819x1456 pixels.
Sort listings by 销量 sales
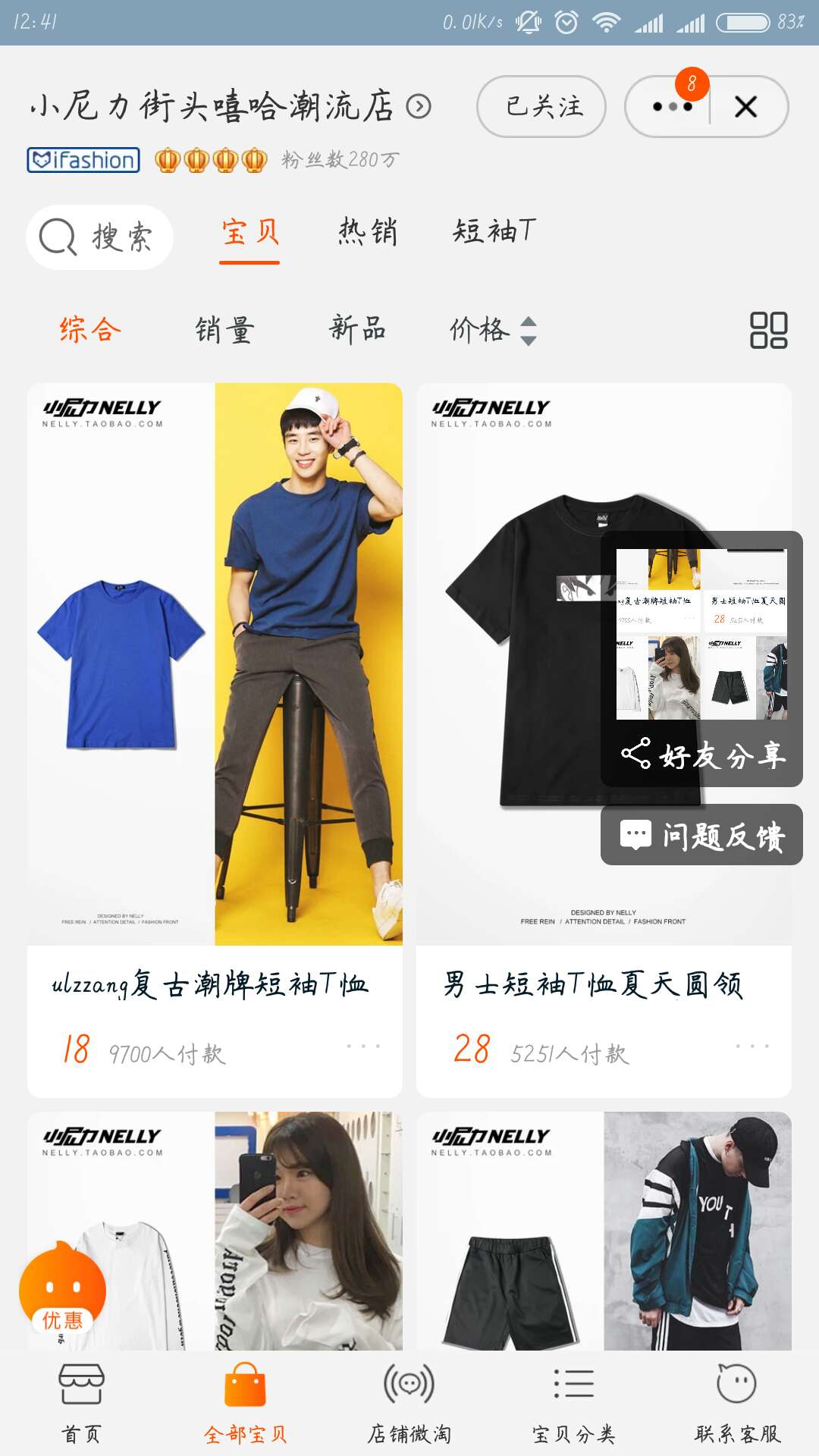coord(224,329)
